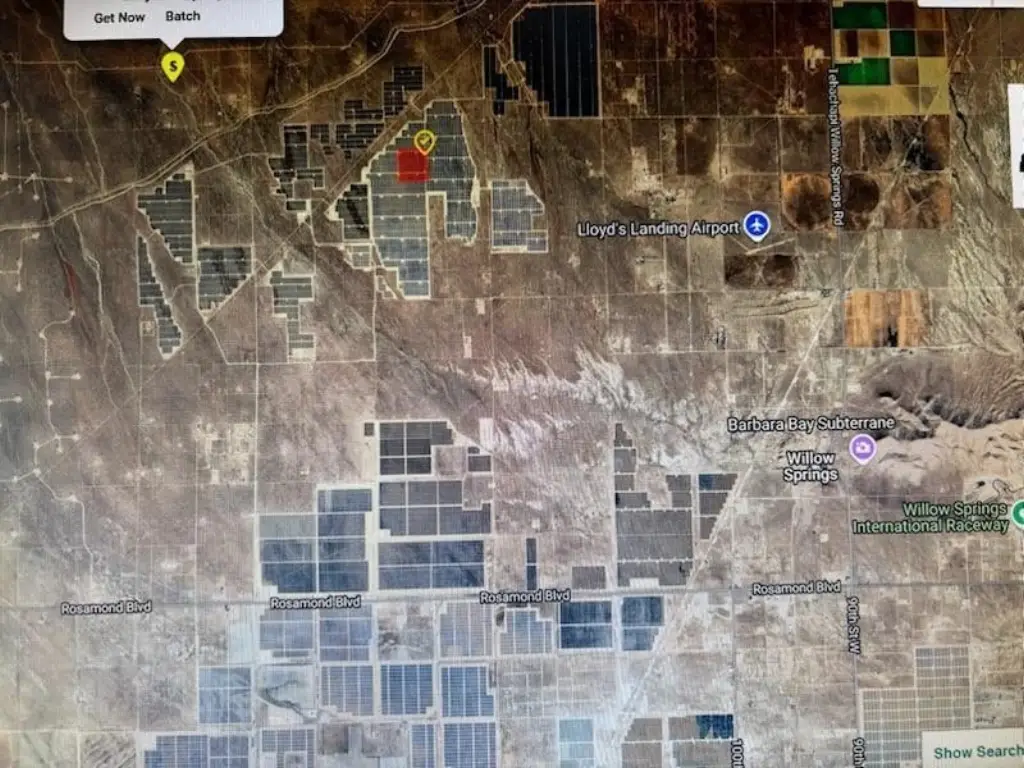Open the Barbara Bay Subterrane photo marker
This screenshot has height=768, width=1024.
pos(861,447)
